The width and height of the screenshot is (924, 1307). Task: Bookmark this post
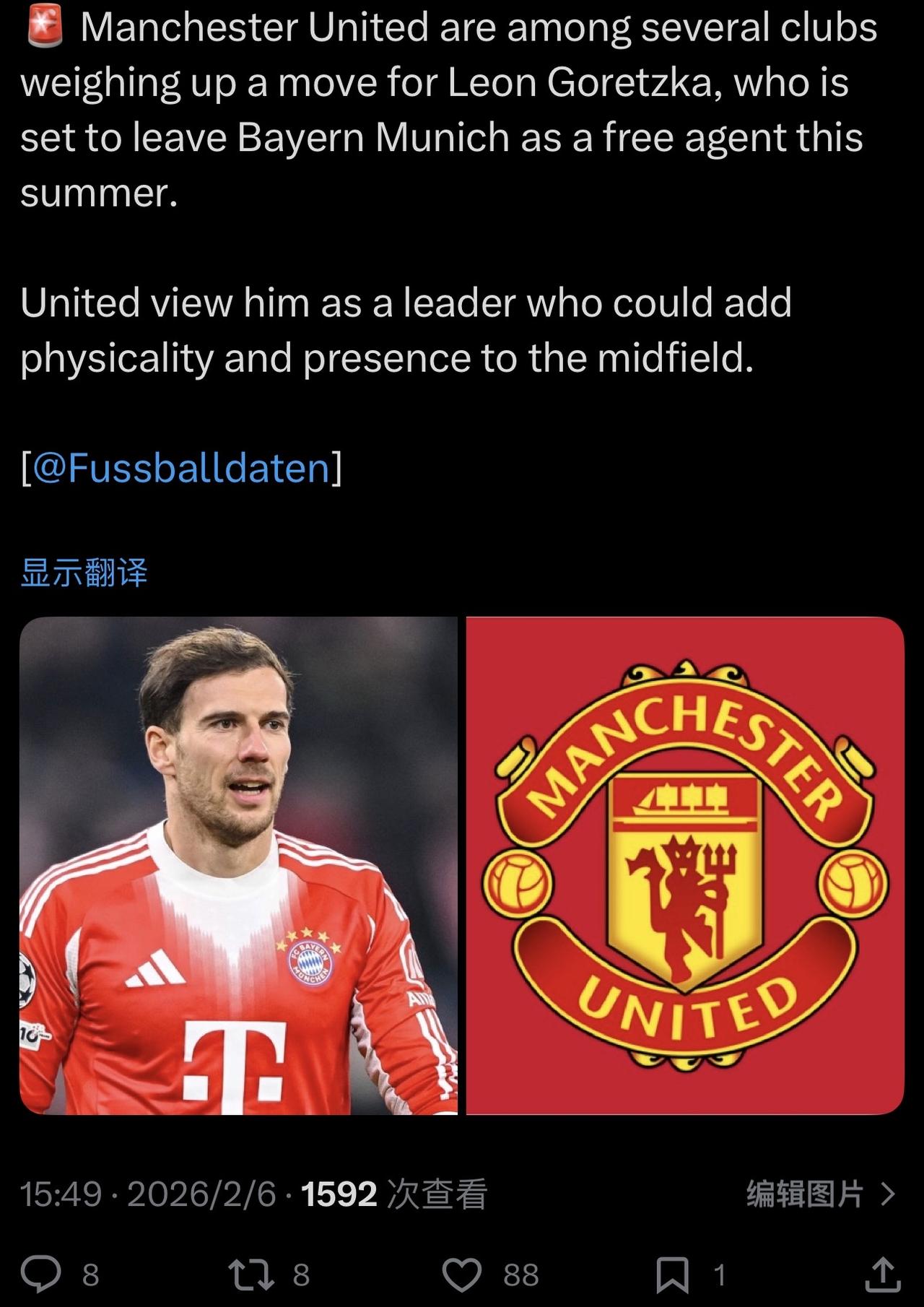pyautogui.click(x=672, y=1275)
